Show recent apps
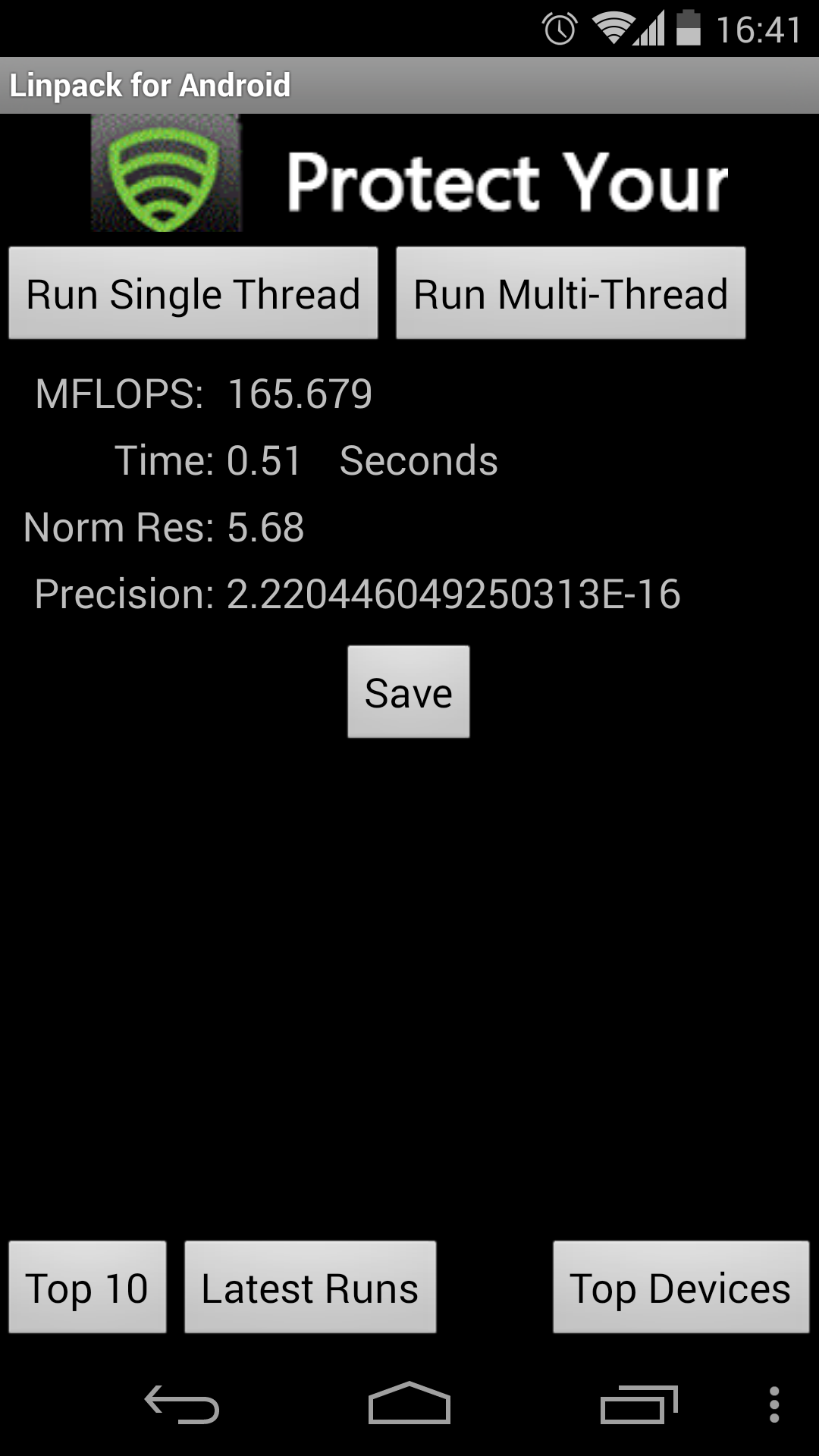819x1456 pixels. [x=639, y=1404]
